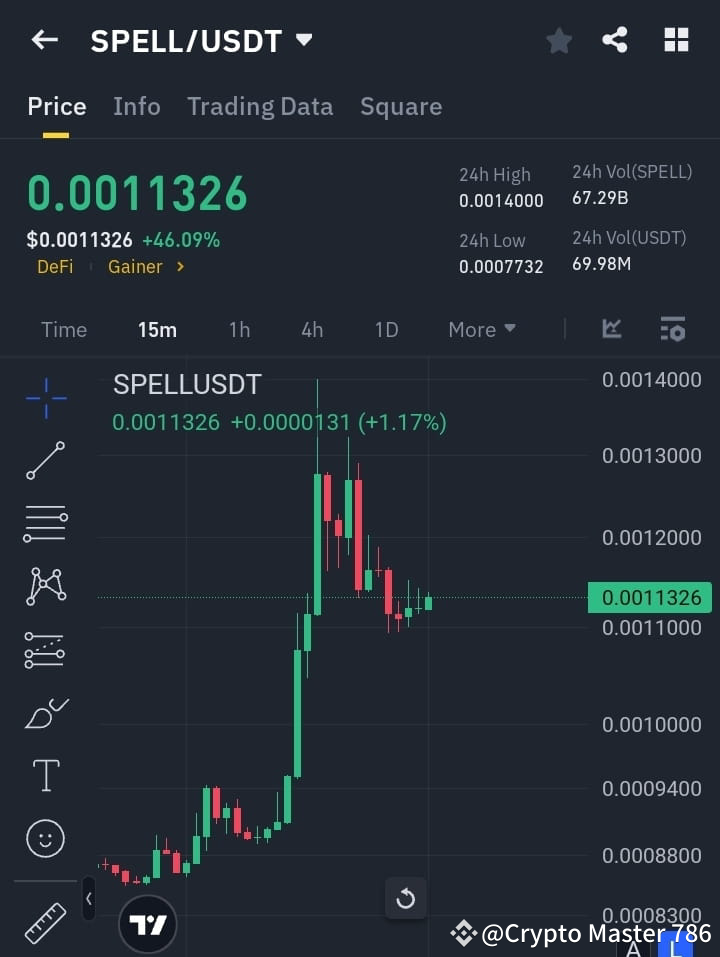This screenshot has height=957, width=720.
Task: Select the trend line drawing tool
Action: pyautogui.click(x=44, y=461)
